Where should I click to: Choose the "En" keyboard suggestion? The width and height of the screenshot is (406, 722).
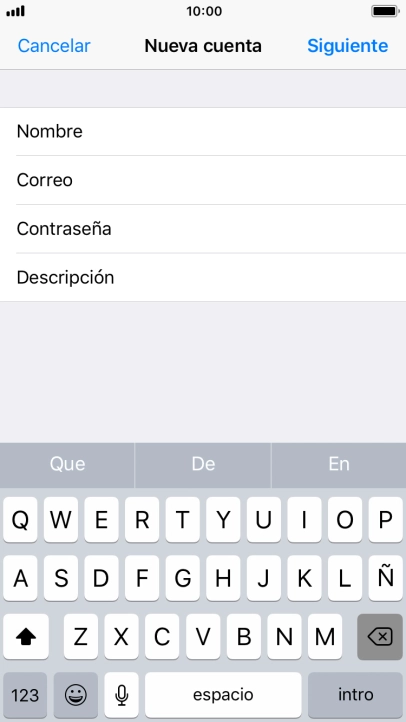[339, 464]
